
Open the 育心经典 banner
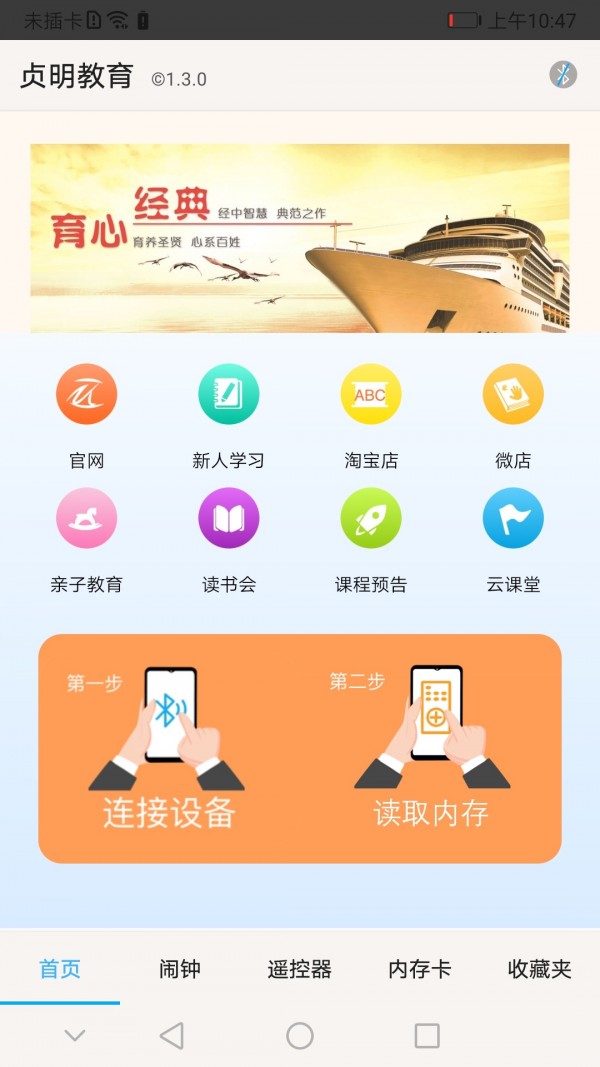[300, 238]
